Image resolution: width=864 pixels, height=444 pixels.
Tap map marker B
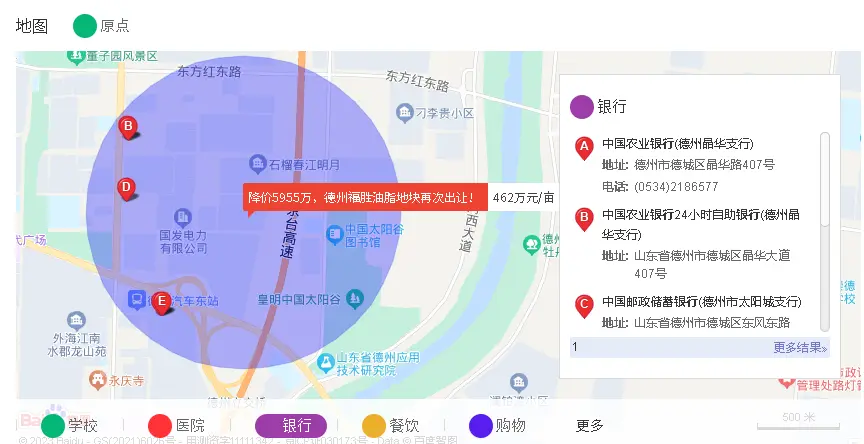[x=127, y=126]
